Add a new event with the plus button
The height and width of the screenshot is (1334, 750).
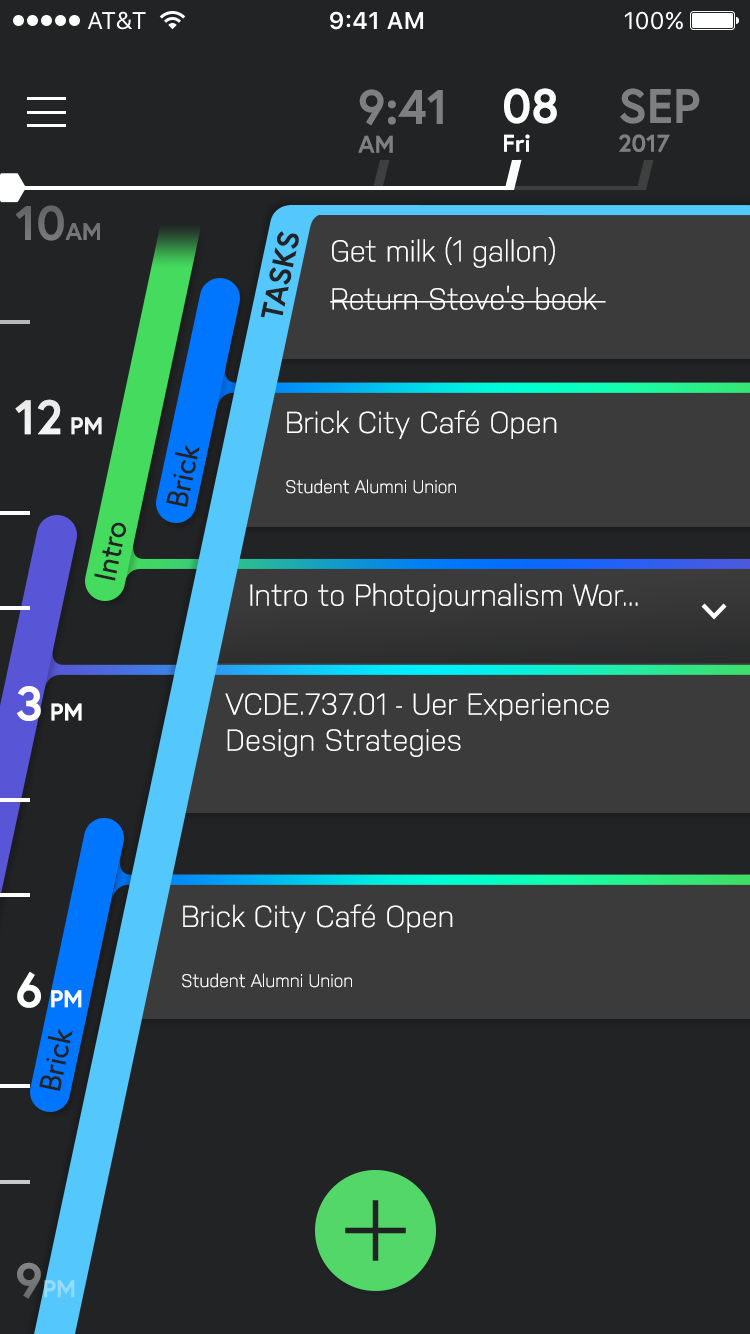[375, 1230]
